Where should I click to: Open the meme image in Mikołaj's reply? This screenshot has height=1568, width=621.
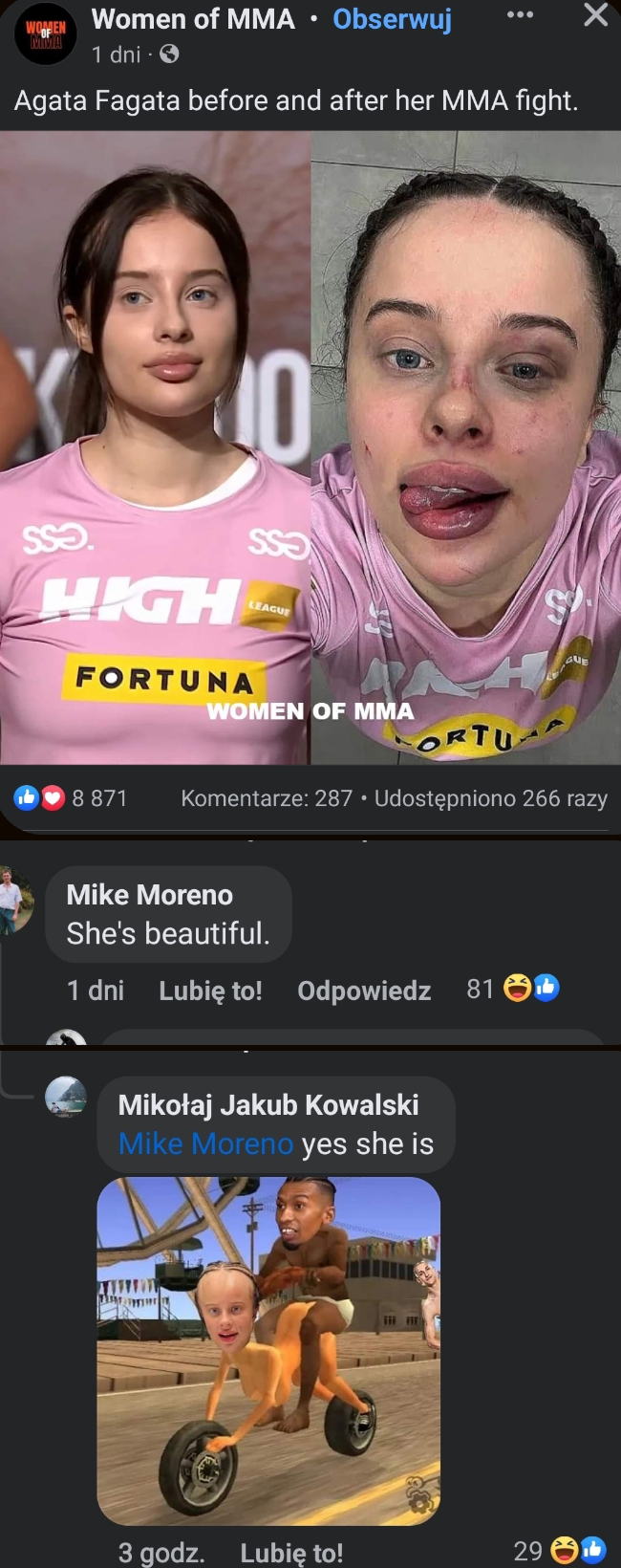(268, 1350)
